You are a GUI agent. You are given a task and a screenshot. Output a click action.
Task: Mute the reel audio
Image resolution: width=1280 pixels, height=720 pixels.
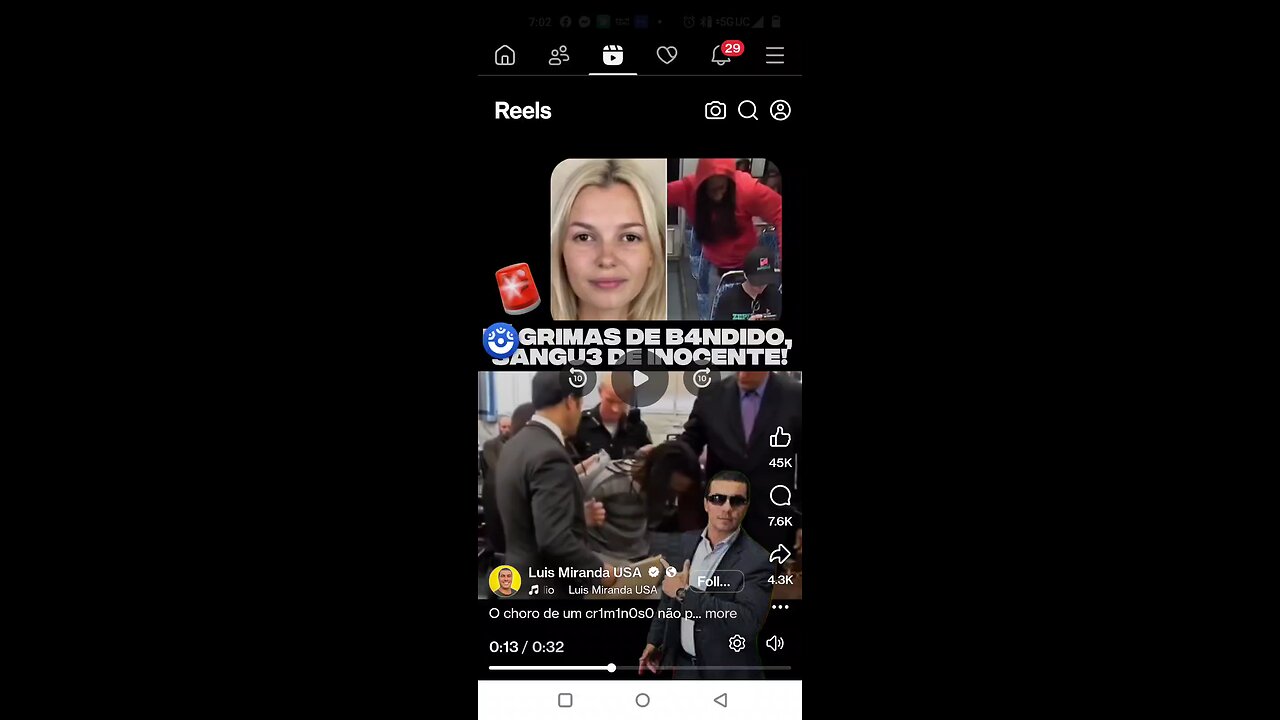point(775,644)
